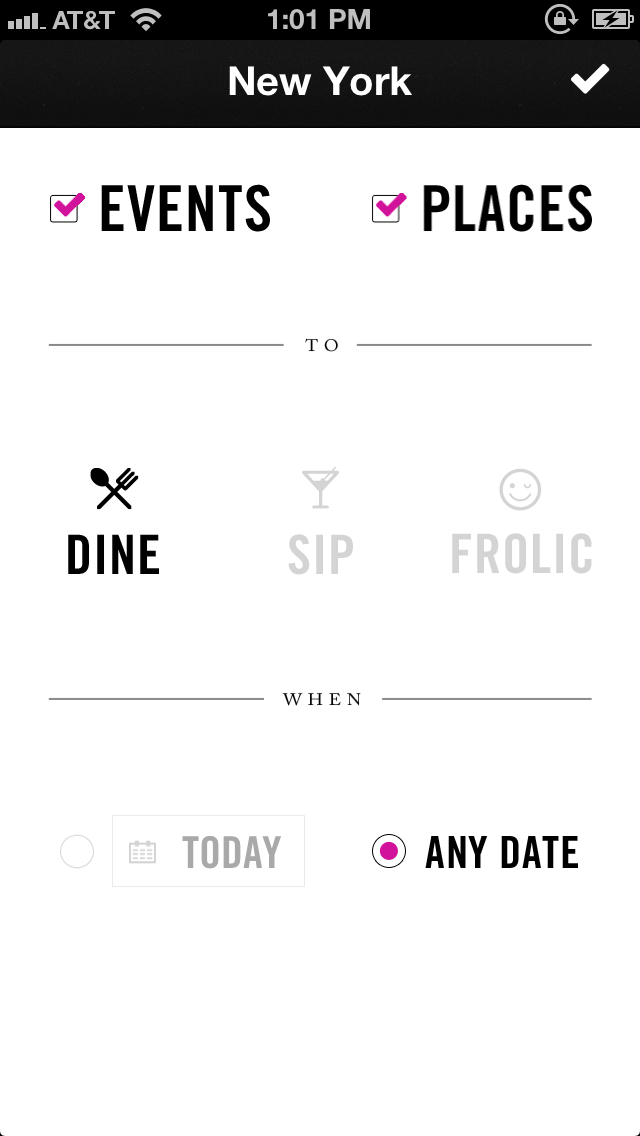Confirm filters with the checkmark icon
Image resolution: width=640 pixels, height=1136 pixels.
590,80
